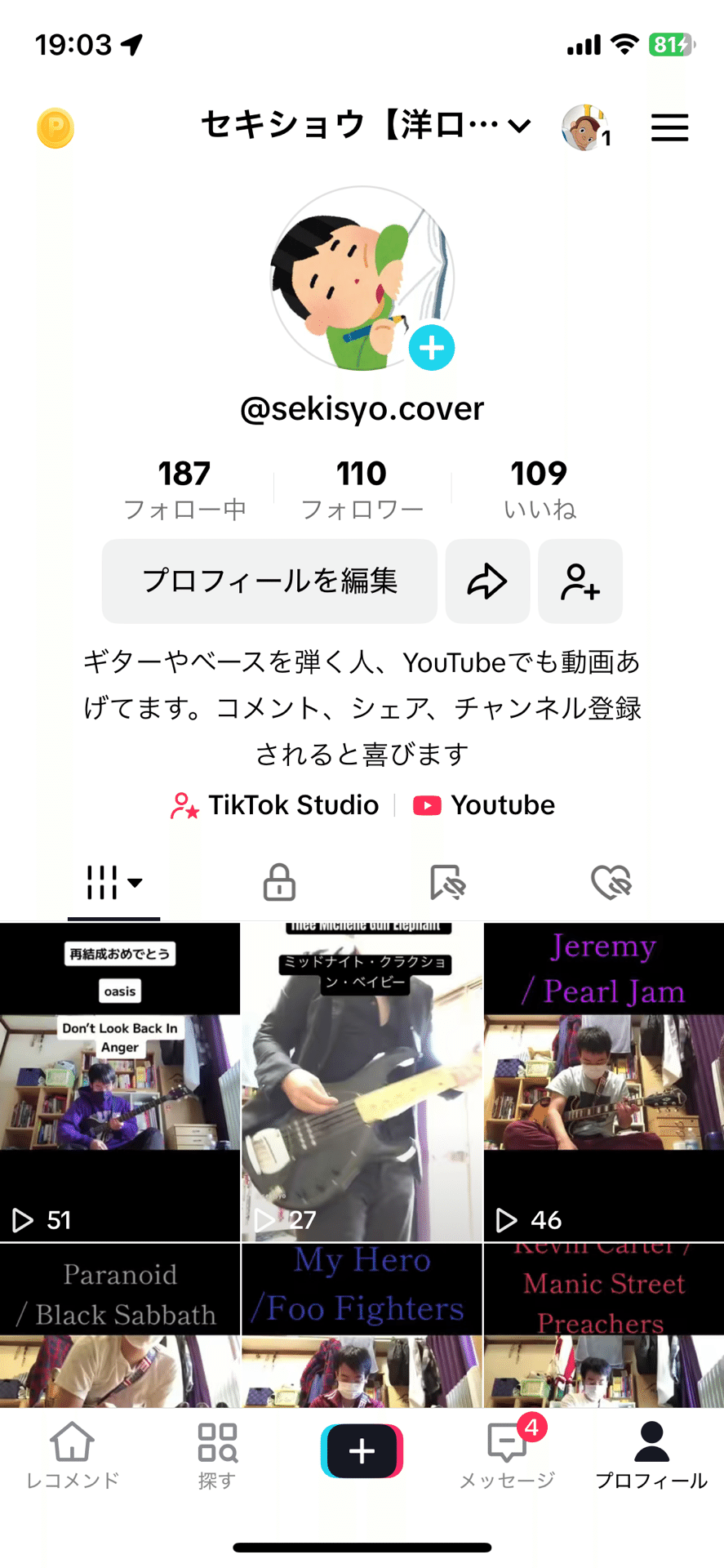Open the Messages inbox with 4 notifications
The height and width of the screenshot is (1568, 724).
[x=506, y=1450]
